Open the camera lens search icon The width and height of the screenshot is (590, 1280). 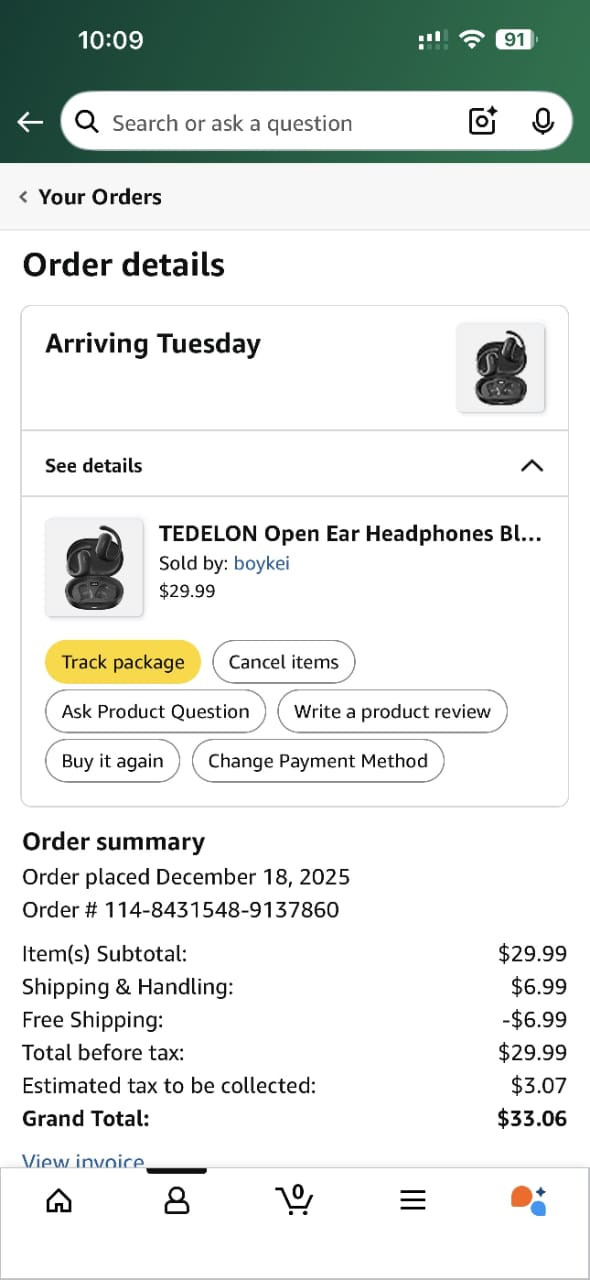point(483,122)
